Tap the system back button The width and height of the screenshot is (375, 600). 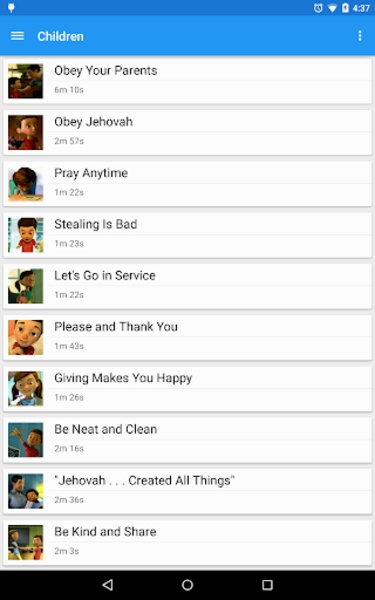coord(108,584)
